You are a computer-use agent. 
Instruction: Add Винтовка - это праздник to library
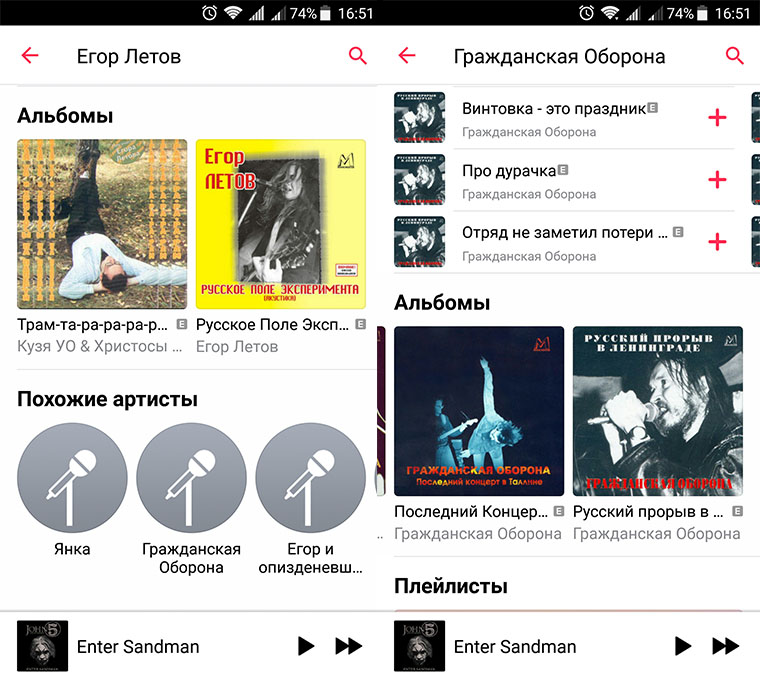(x=717, y=118)
